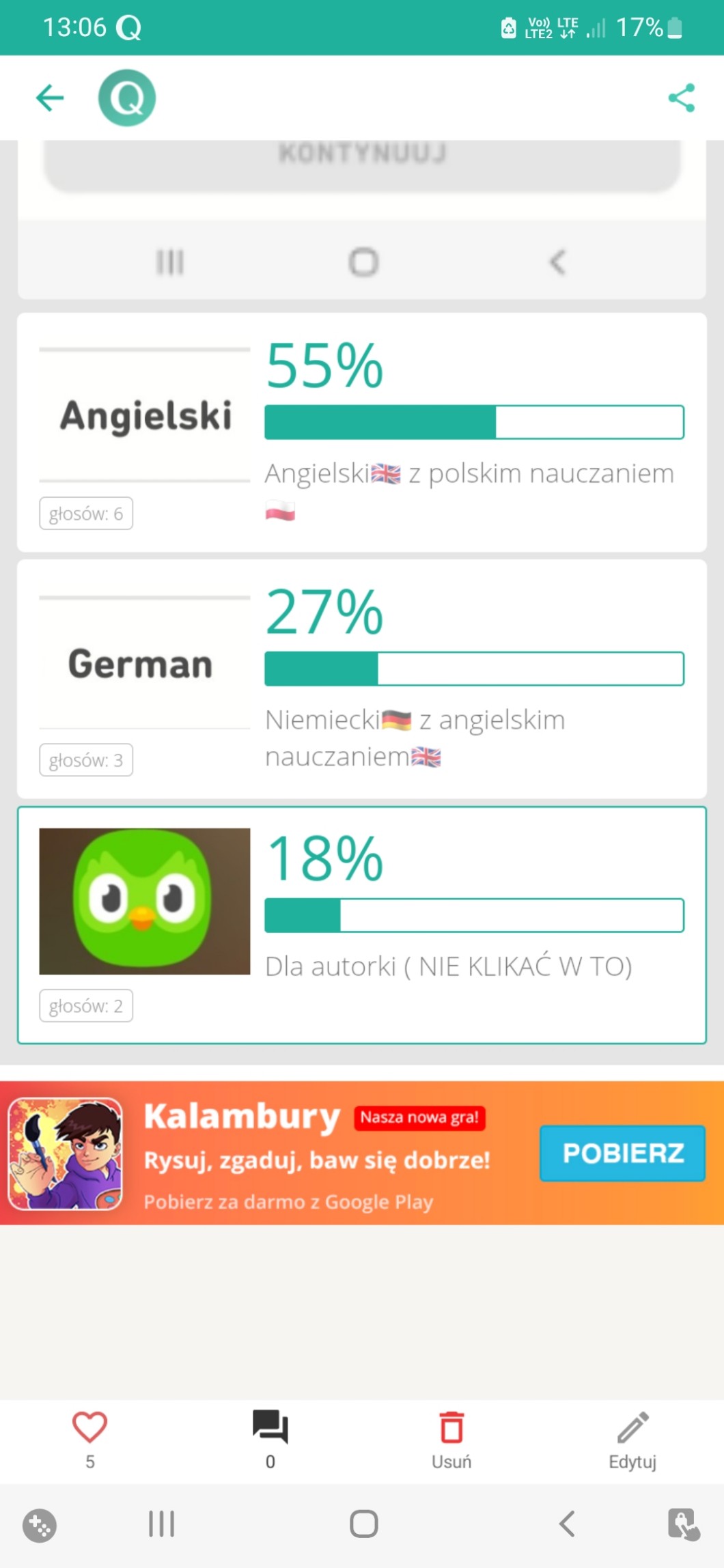Screen dimensions: 724x1568
Task: Go back using the top arrow
Action: pyautogui.click(x=50, y=98)
